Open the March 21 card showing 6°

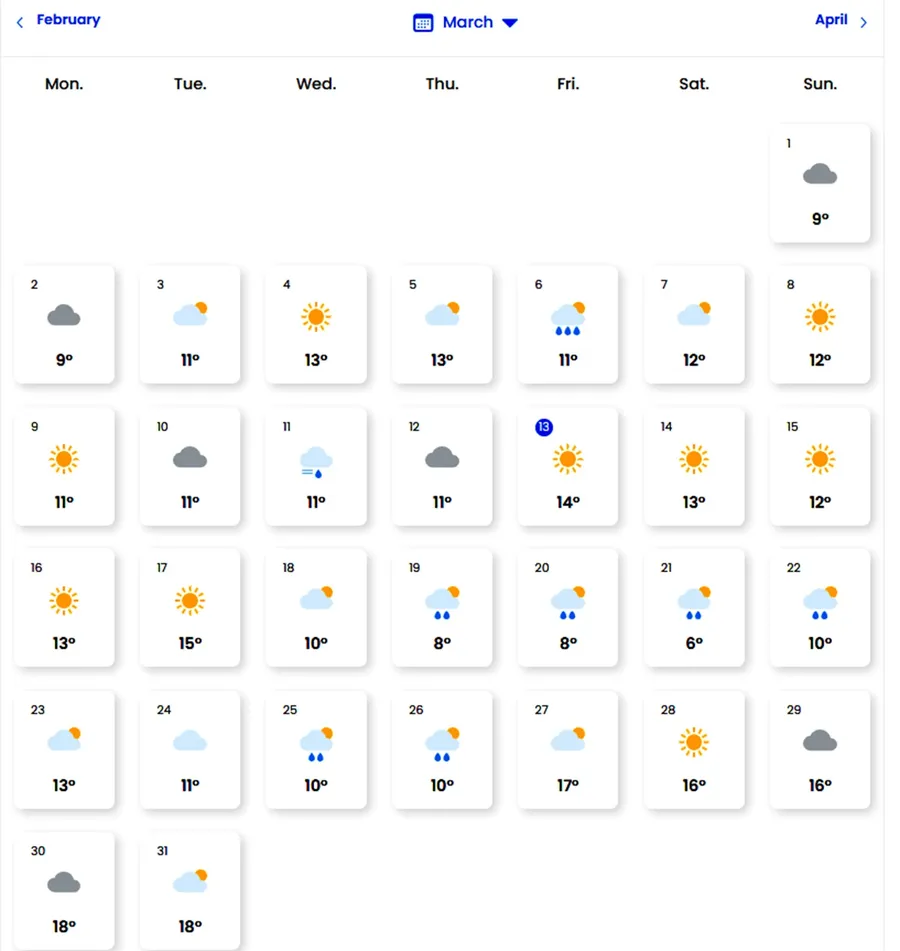[x=694, y=607]
